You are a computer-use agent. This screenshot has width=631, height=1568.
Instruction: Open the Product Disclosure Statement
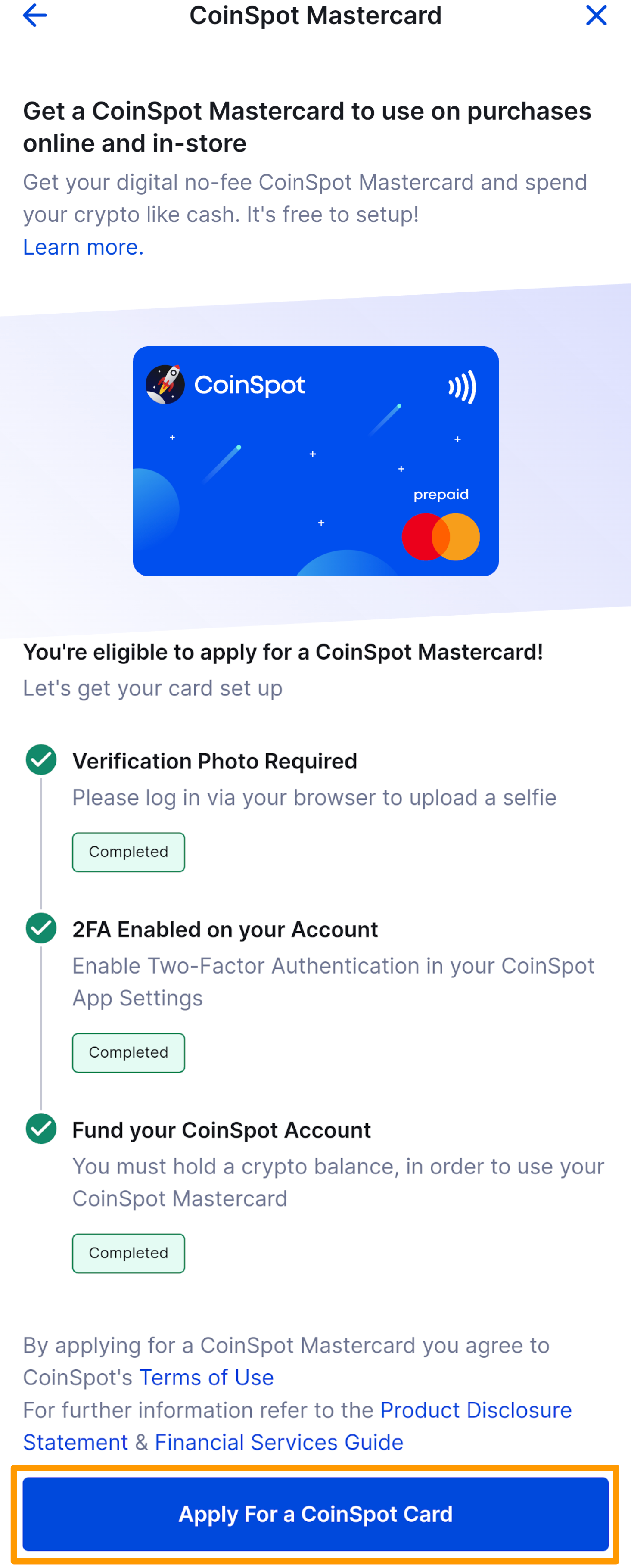click(475, 1410)
